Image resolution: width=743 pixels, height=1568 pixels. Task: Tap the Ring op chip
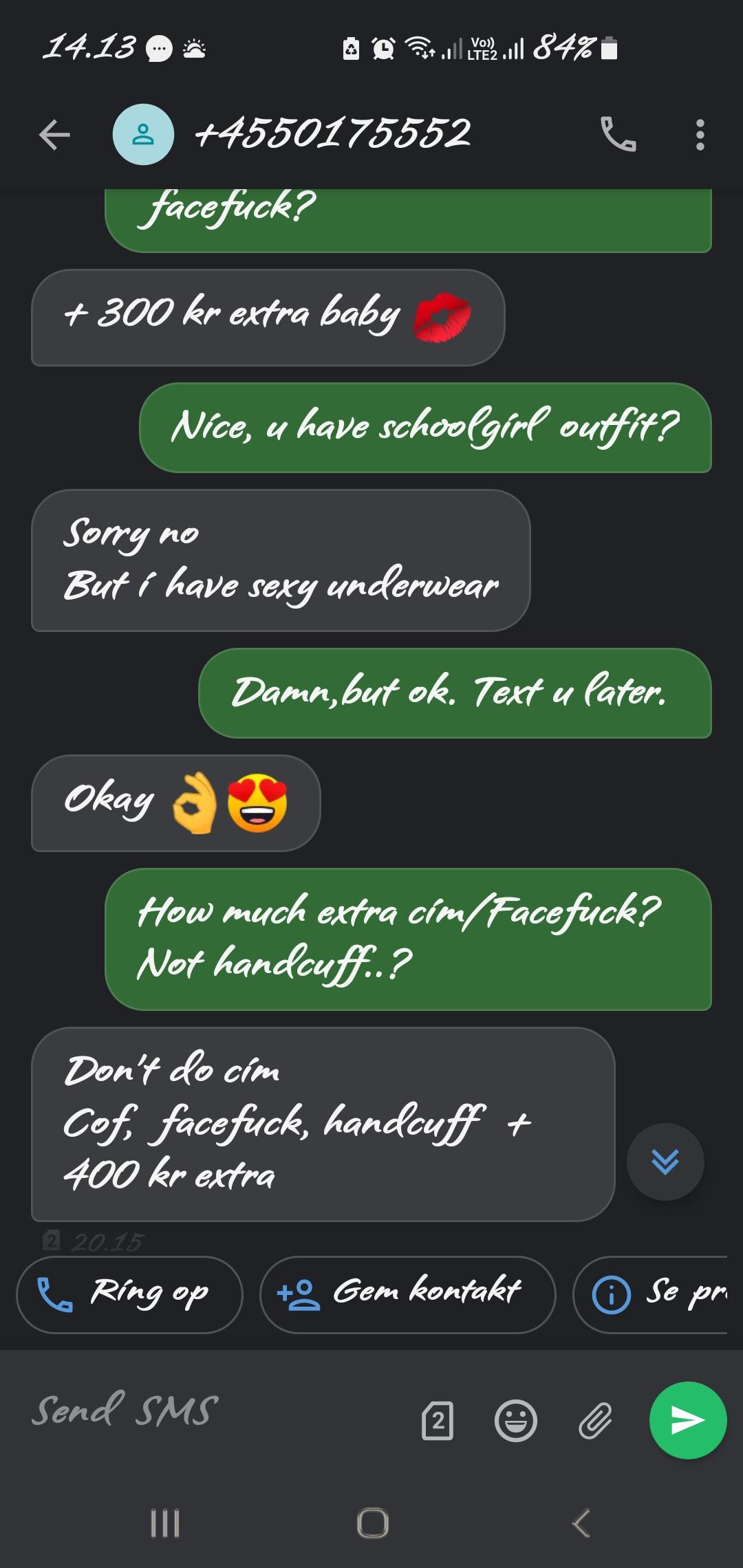point(129,1294)
